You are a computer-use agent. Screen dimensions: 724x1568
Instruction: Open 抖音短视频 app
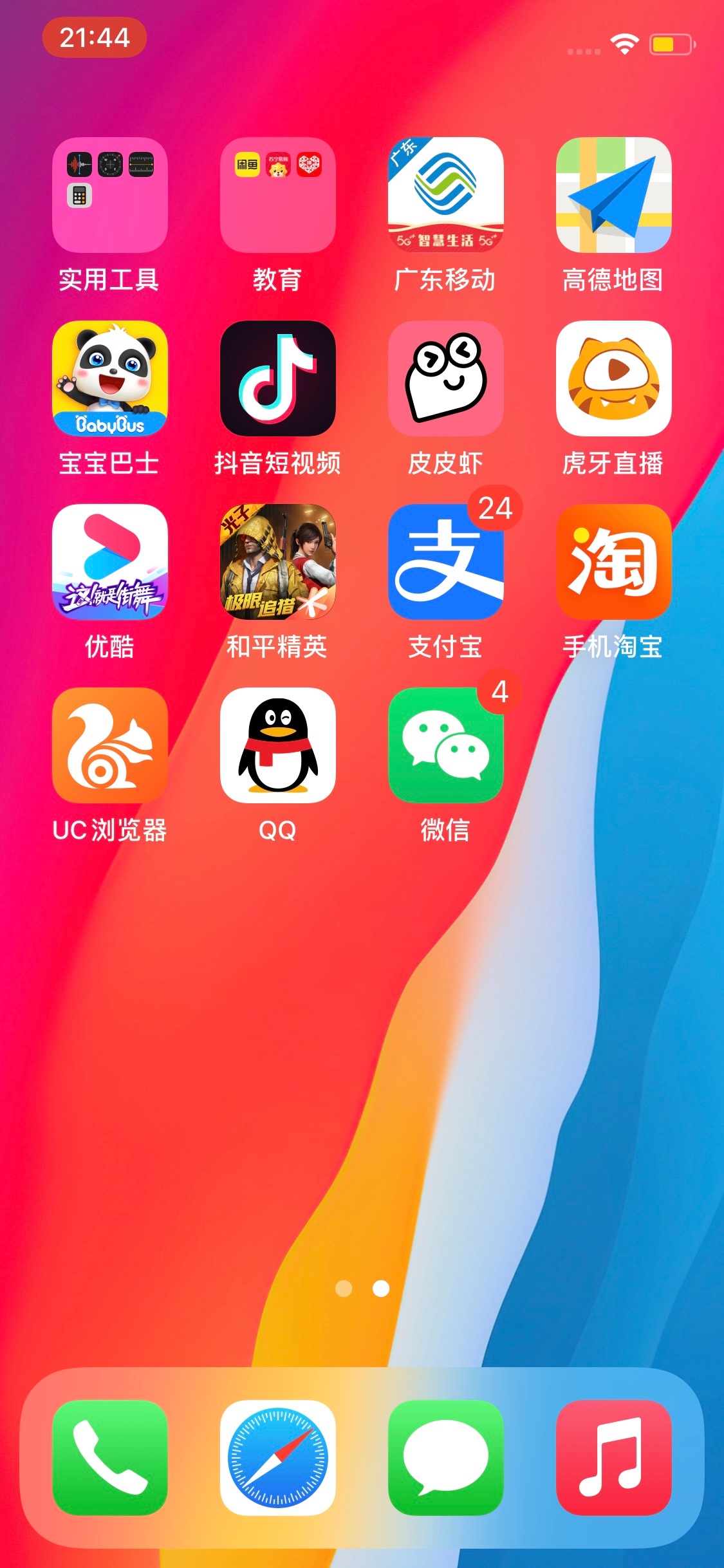click(x=277, y=378)
